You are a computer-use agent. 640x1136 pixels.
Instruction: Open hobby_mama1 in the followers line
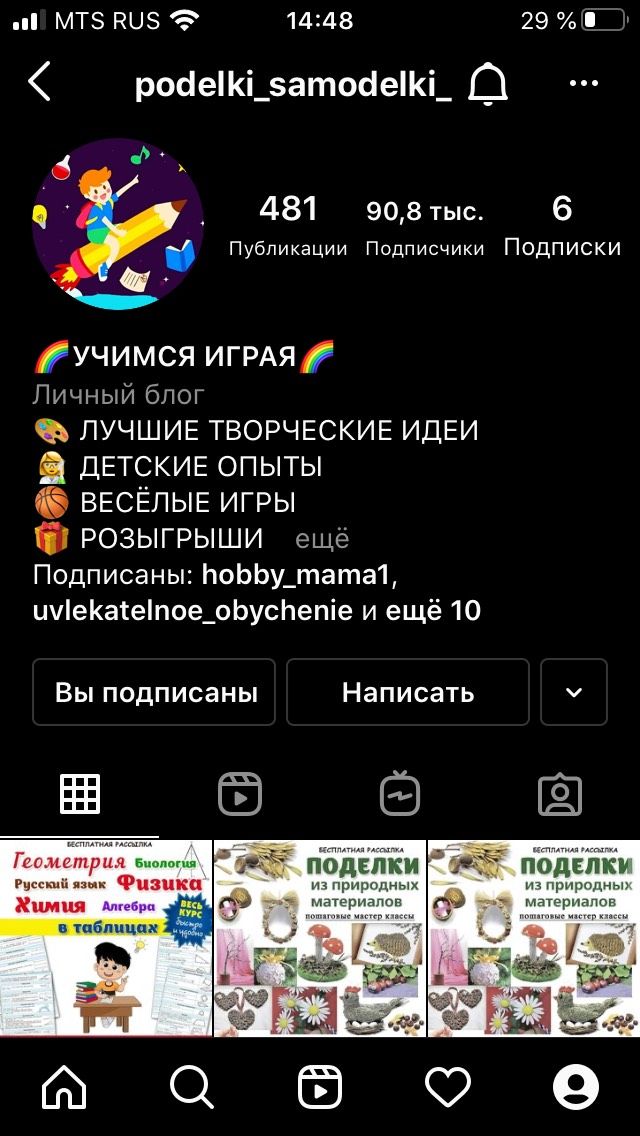(x=297, y=576)
